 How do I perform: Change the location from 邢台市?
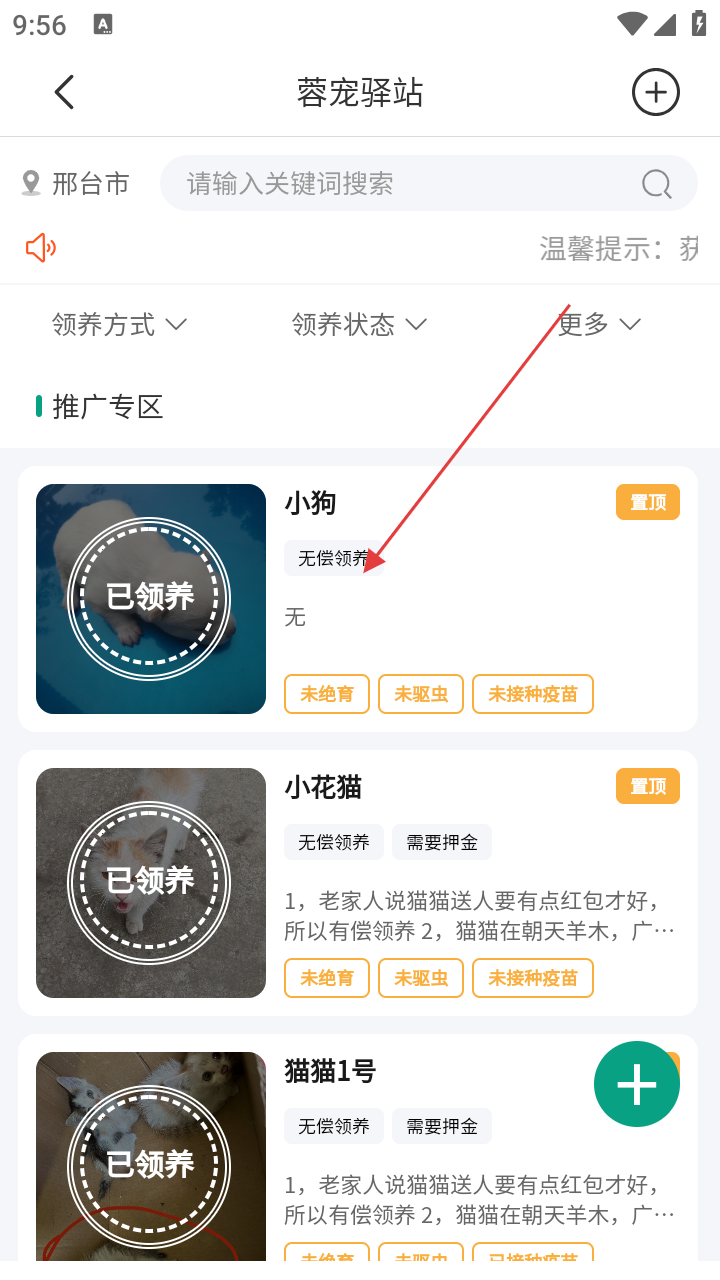[x=77, y=183]
